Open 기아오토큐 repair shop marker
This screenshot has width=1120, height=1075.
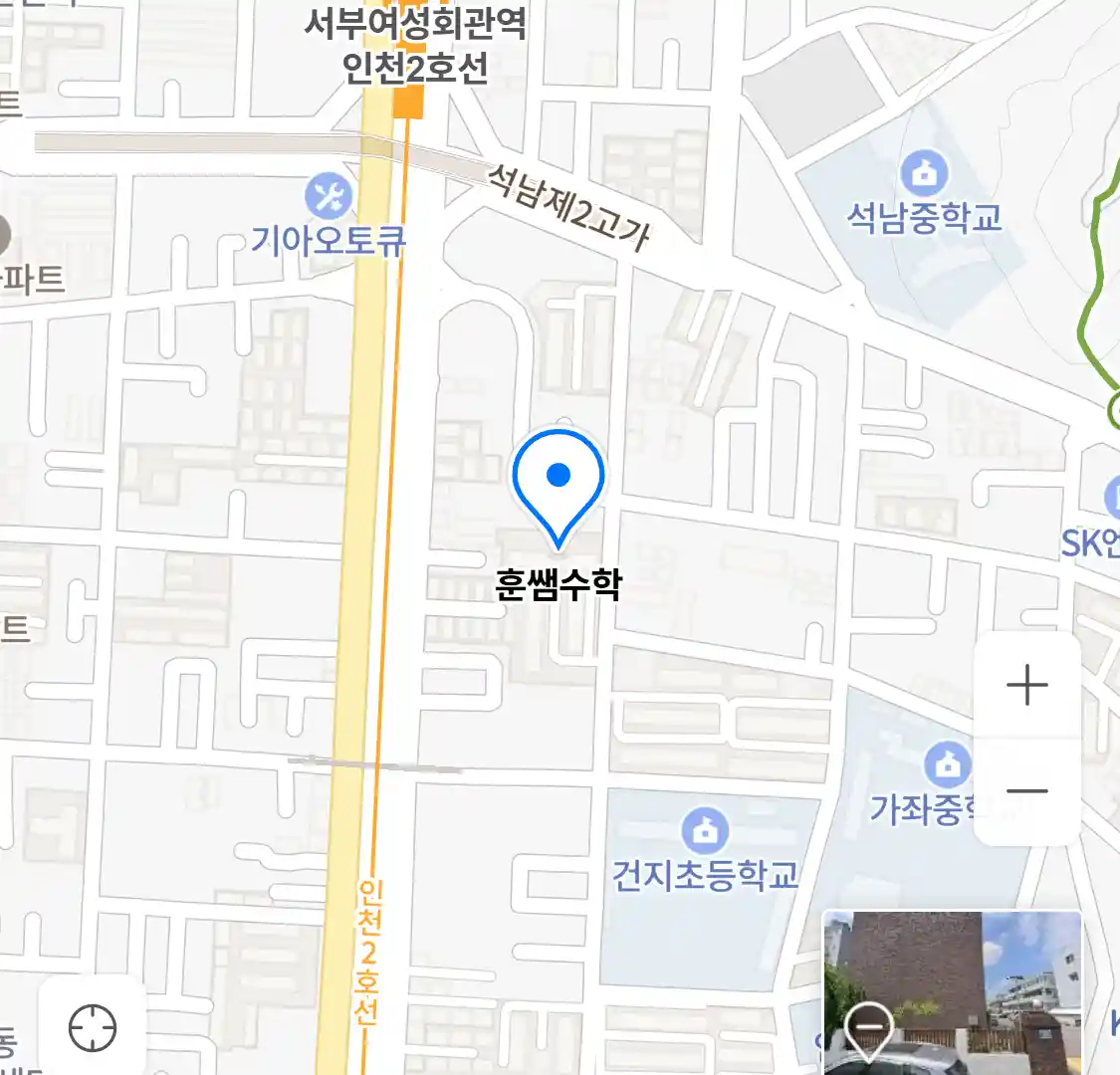click(x=329, y=196)
